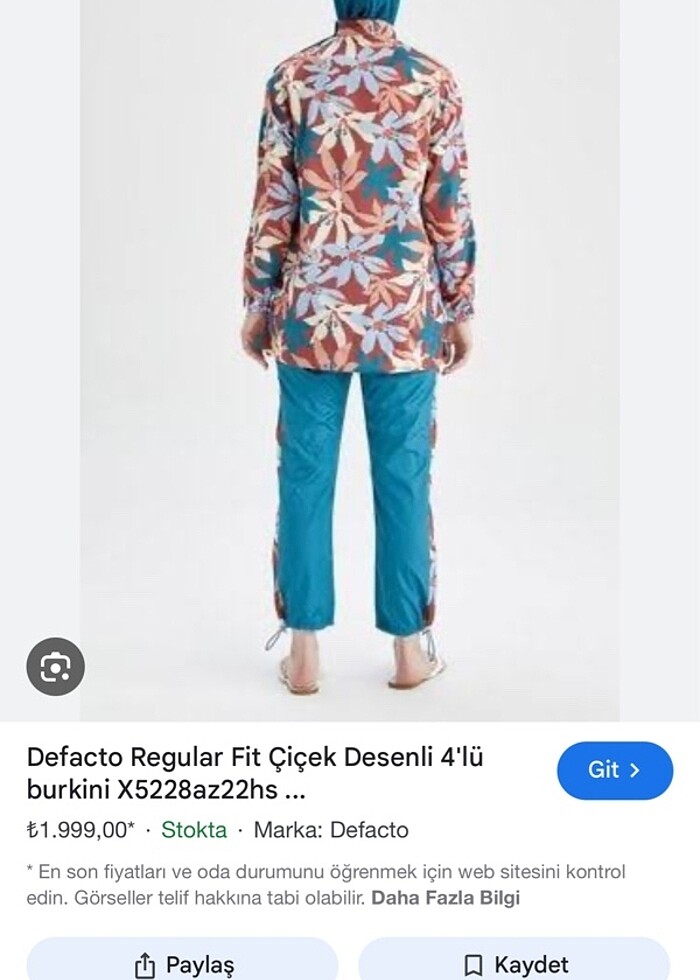Share this product via Paylaş
Viewport: 700px width, 980px height.
click(x=183, y=963)
